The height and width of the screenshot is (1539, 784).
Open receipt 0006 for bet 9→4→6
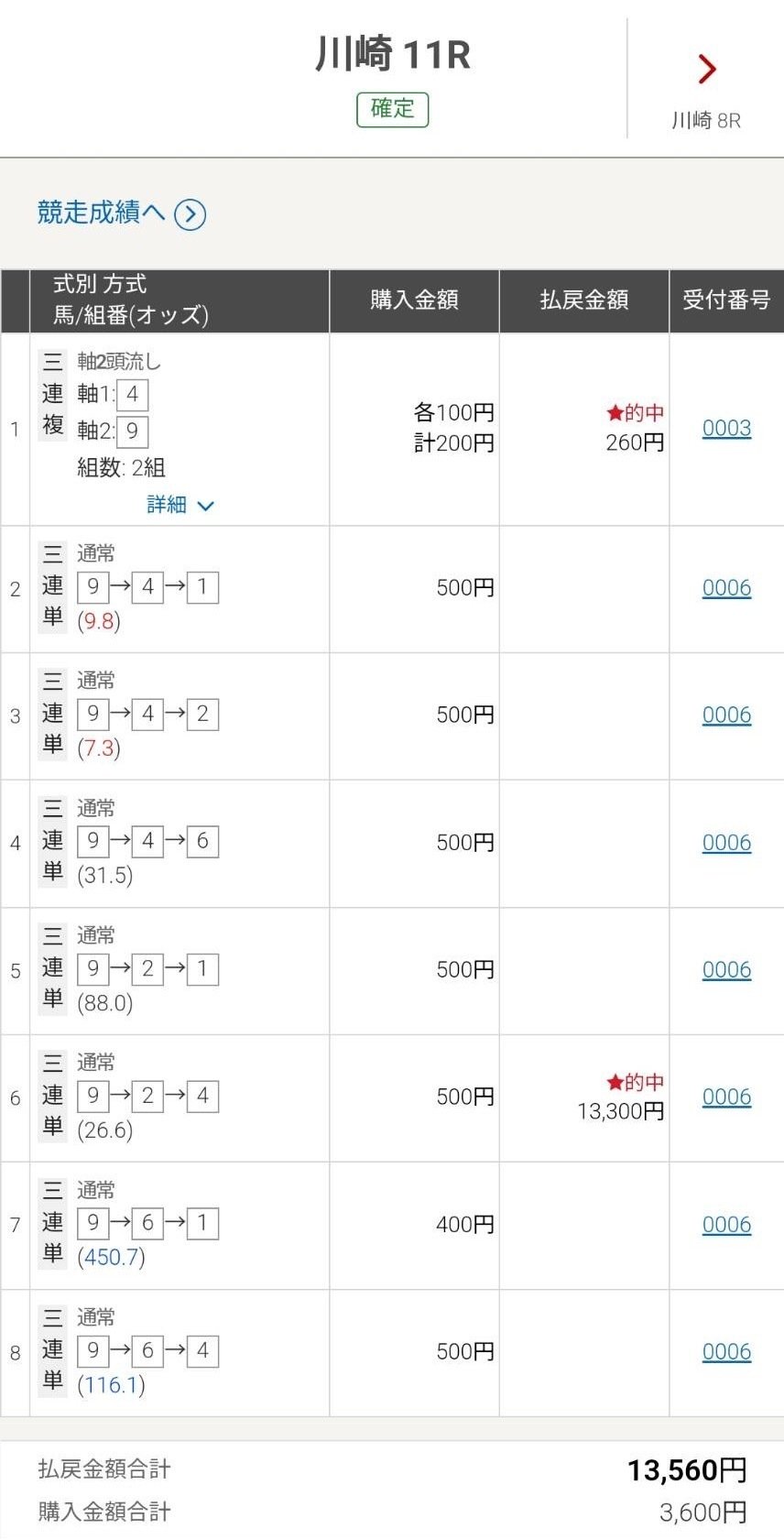coord(726,842)
